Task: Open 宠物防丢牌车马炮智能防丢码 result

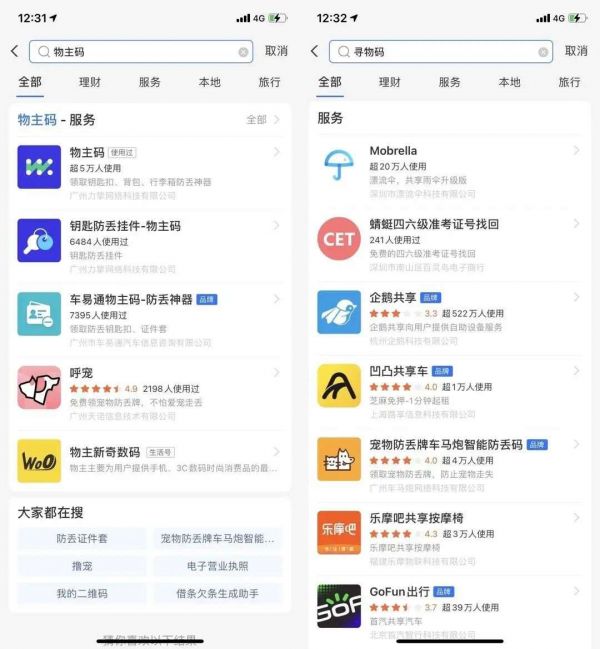Action: pos(450,459)
